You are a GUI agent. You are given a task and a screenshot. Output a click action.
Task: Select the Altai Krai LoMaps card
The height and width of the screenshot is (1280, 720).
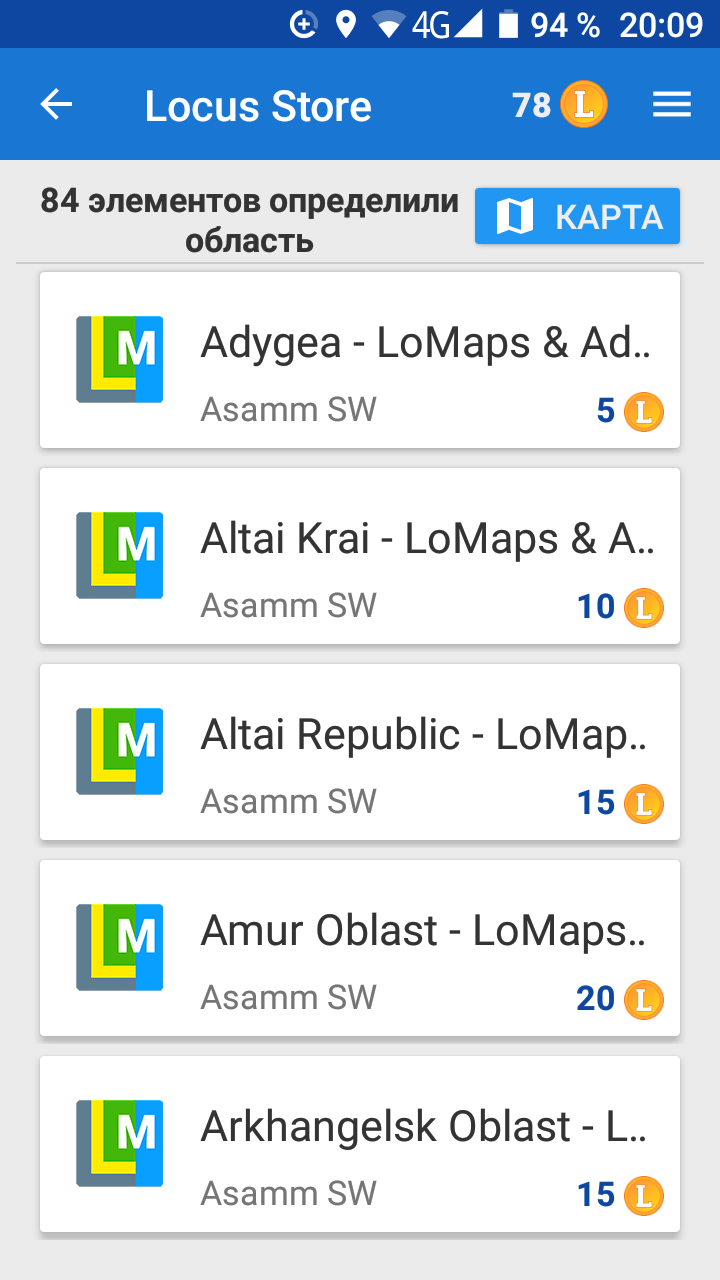pyautogui.click(x=360, y=556)
